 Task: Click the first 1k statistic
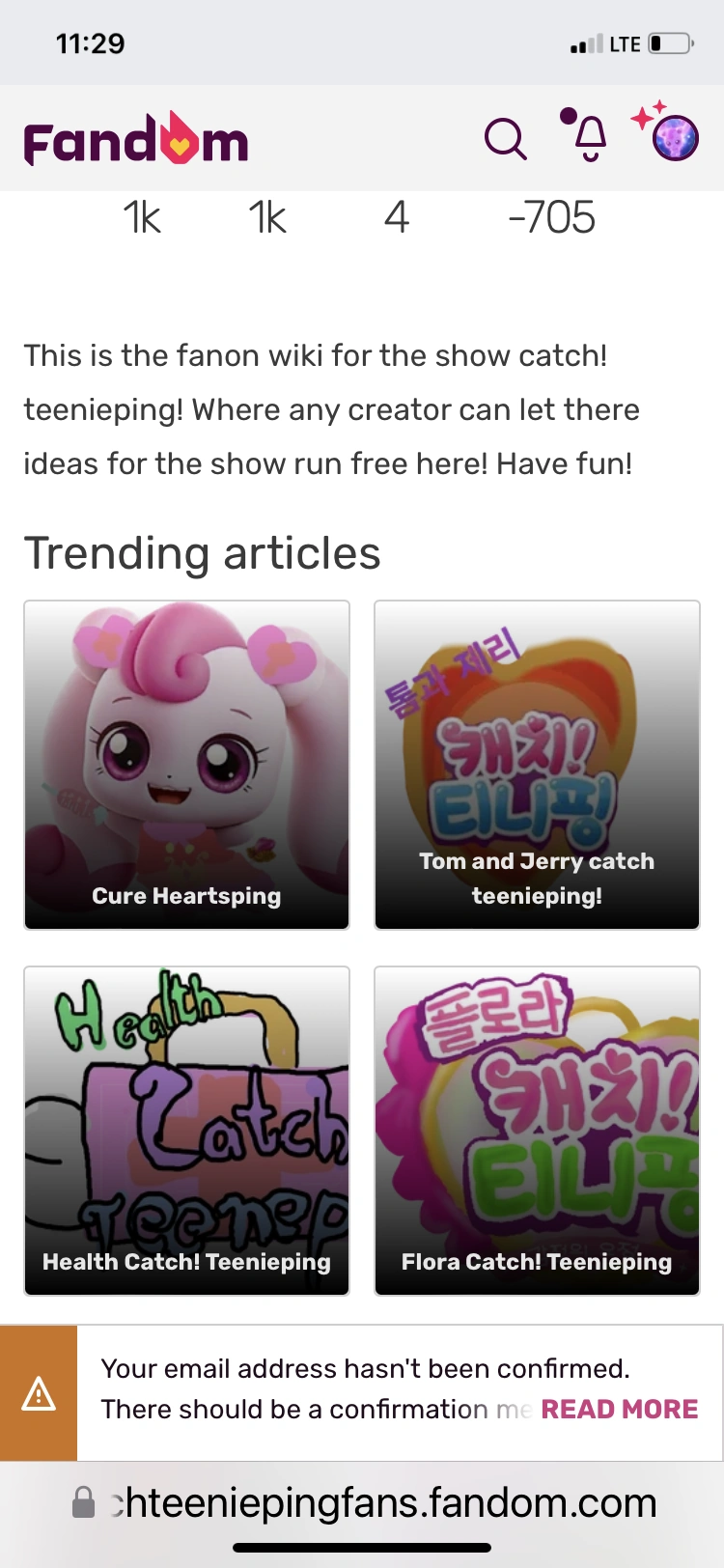point(142,218)
